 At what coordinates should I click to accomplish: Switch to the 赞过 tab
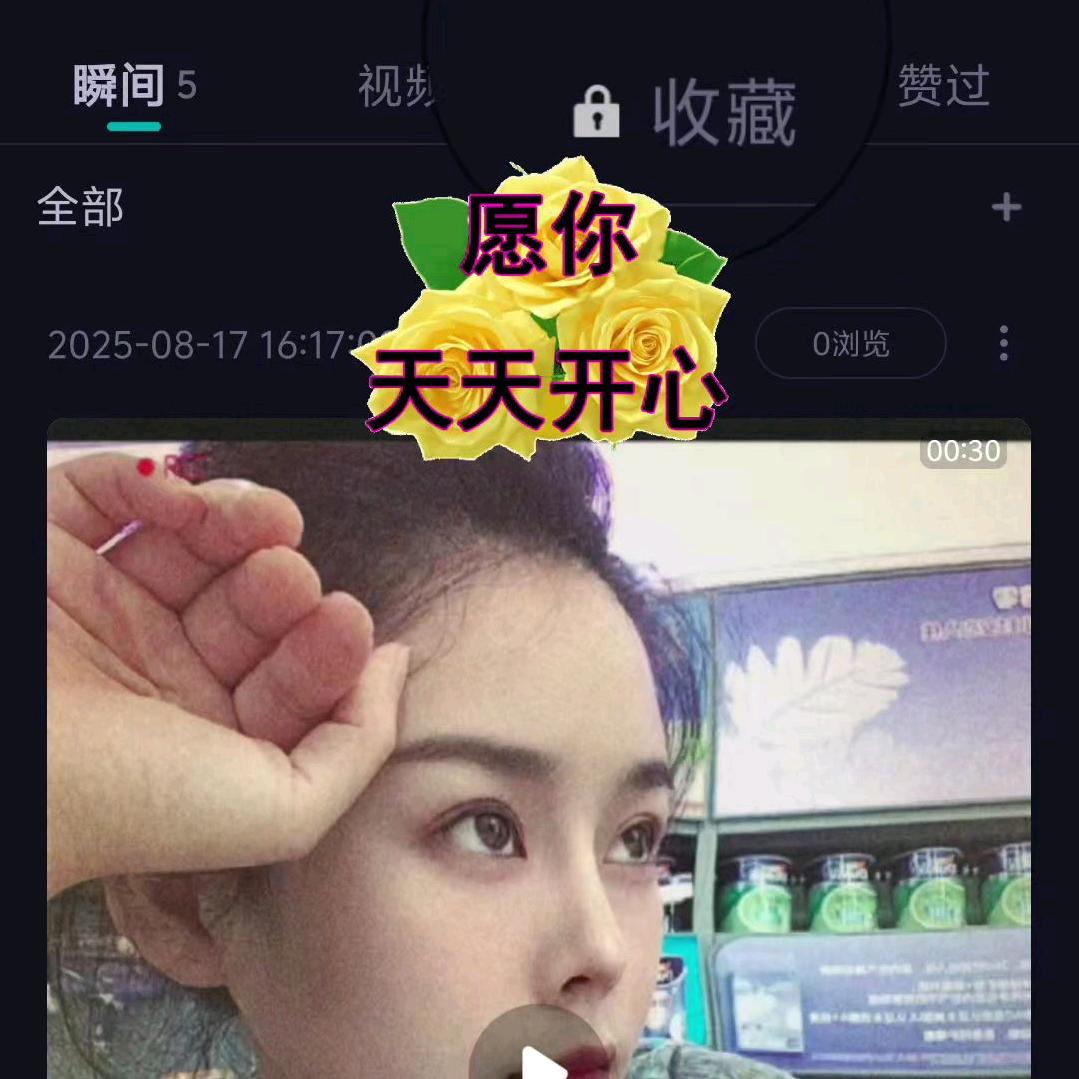coord(942,87)
